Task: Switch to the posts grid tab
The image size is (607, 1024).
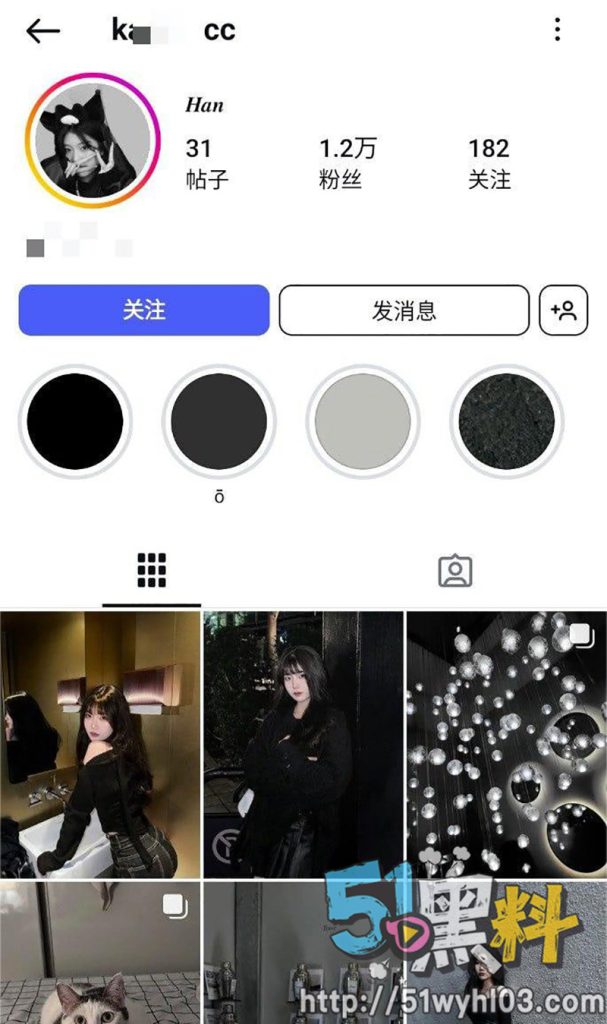Action: pyautogui.click(x=151, y=570)
